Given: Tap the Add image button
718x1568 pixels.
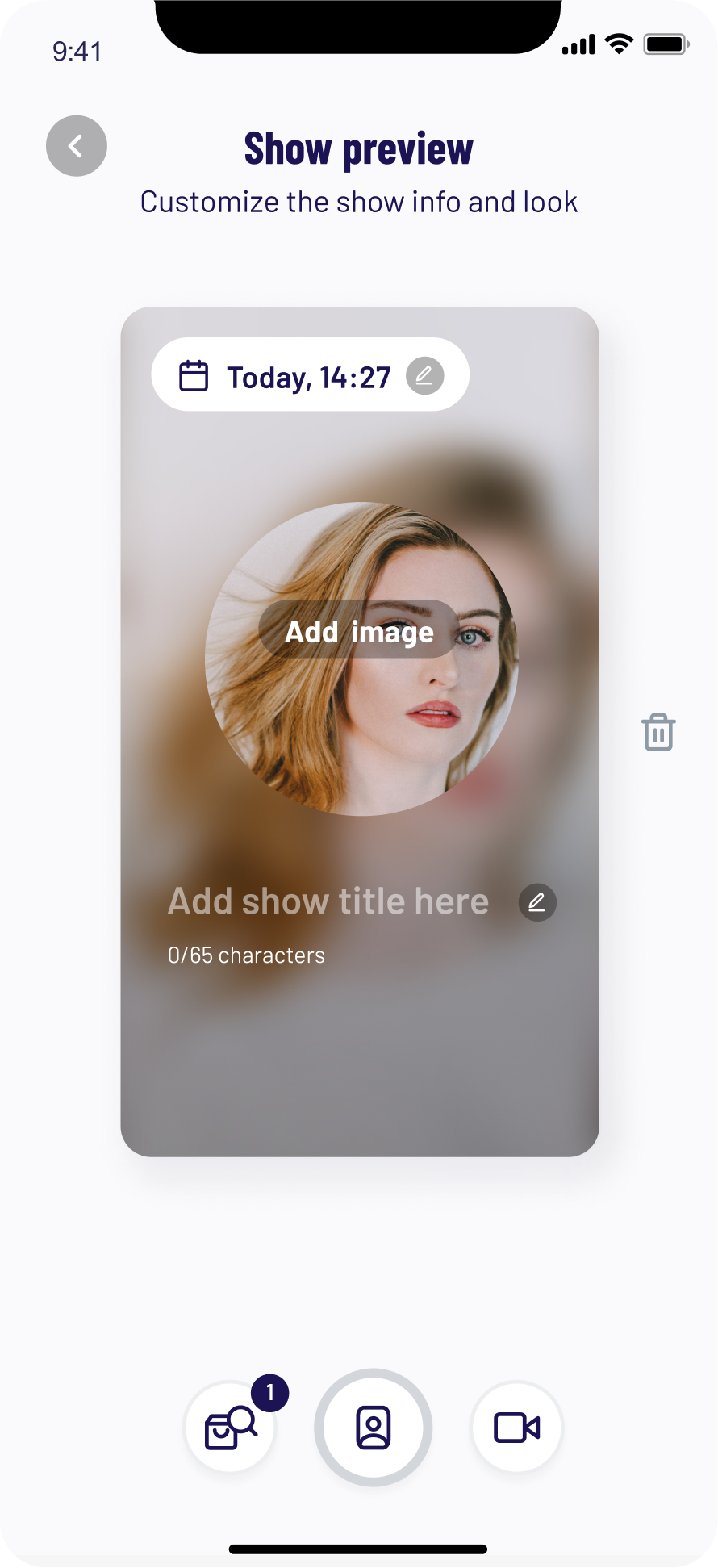Looking at the screenshot, I should coord(359,631).
